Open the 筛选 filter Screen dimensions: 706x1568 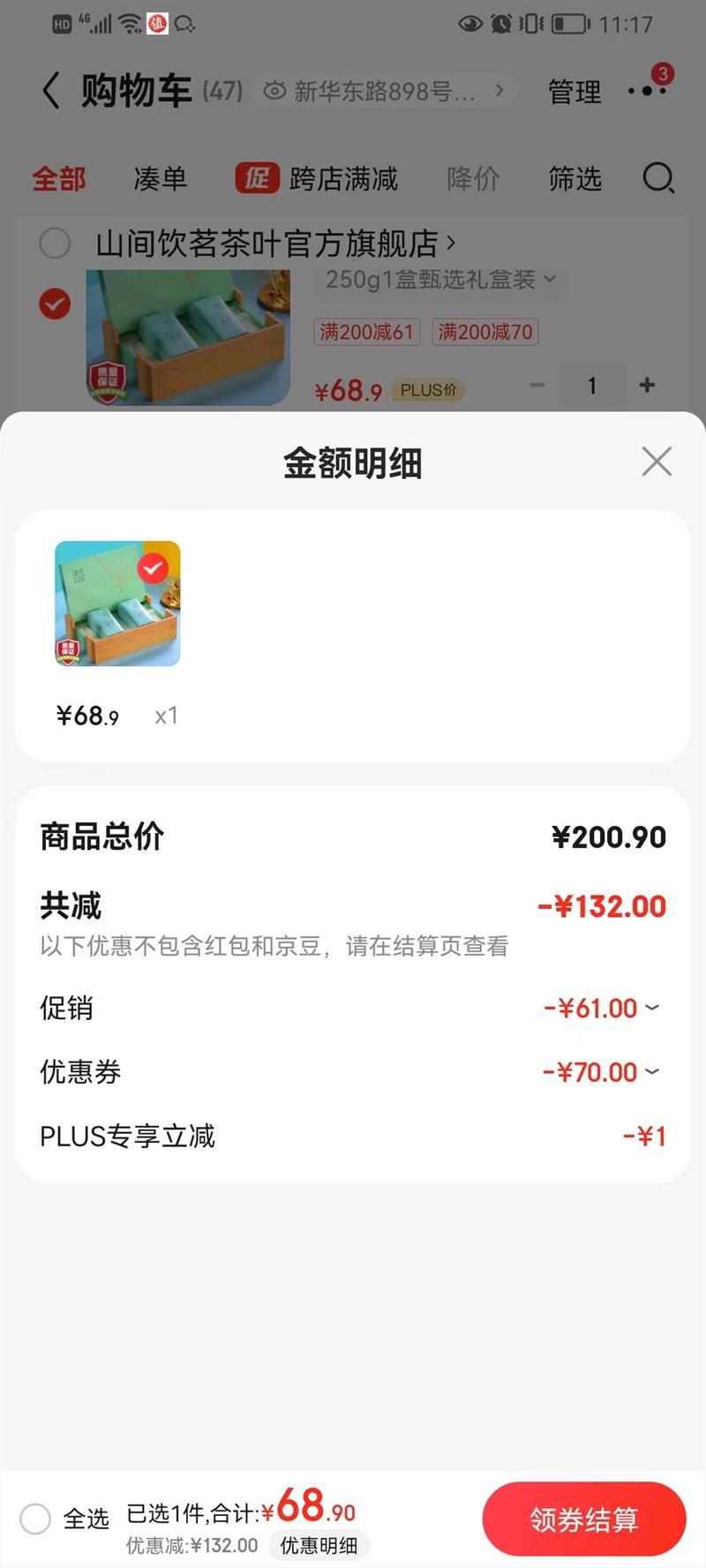(575, 179)
